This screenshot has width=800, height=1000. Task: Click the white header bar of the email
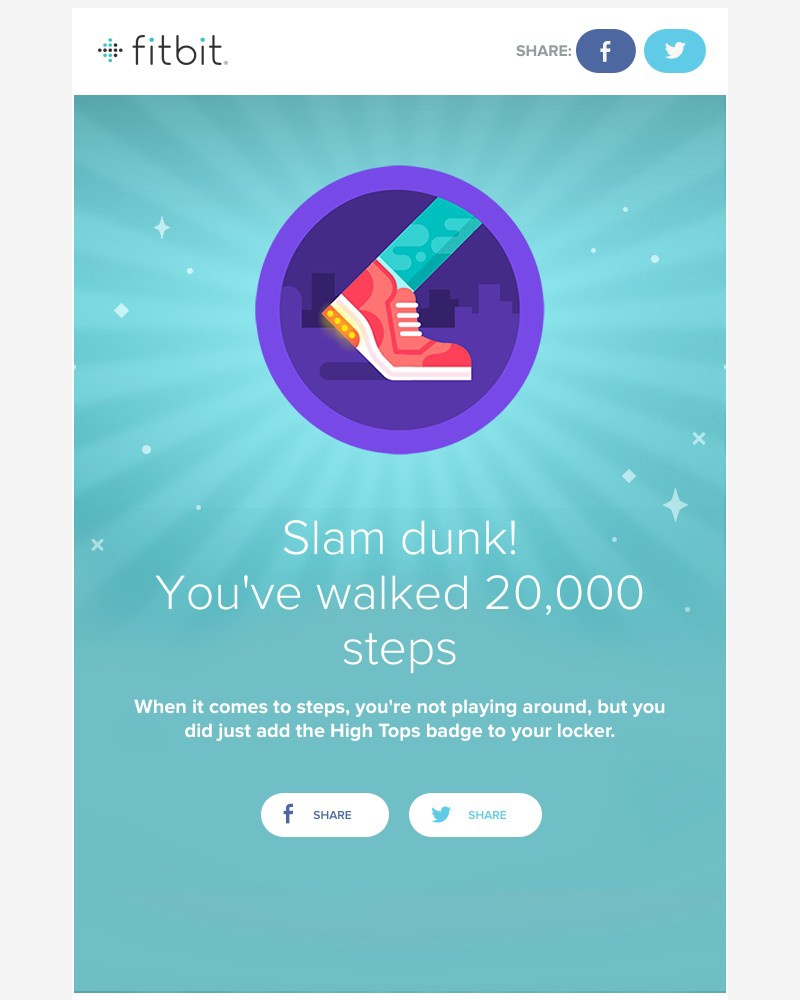point(400,50)
